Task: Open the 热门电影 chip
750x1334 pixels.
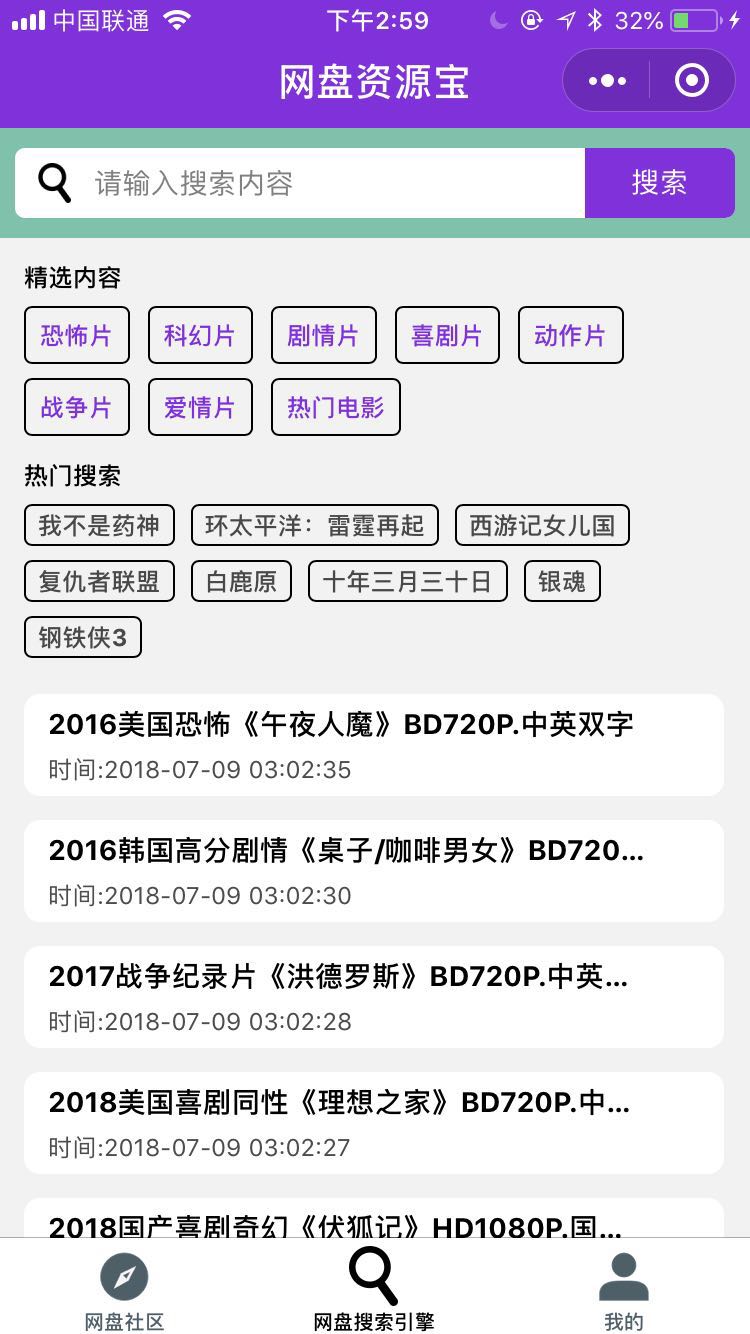Action: coord(336,407)
